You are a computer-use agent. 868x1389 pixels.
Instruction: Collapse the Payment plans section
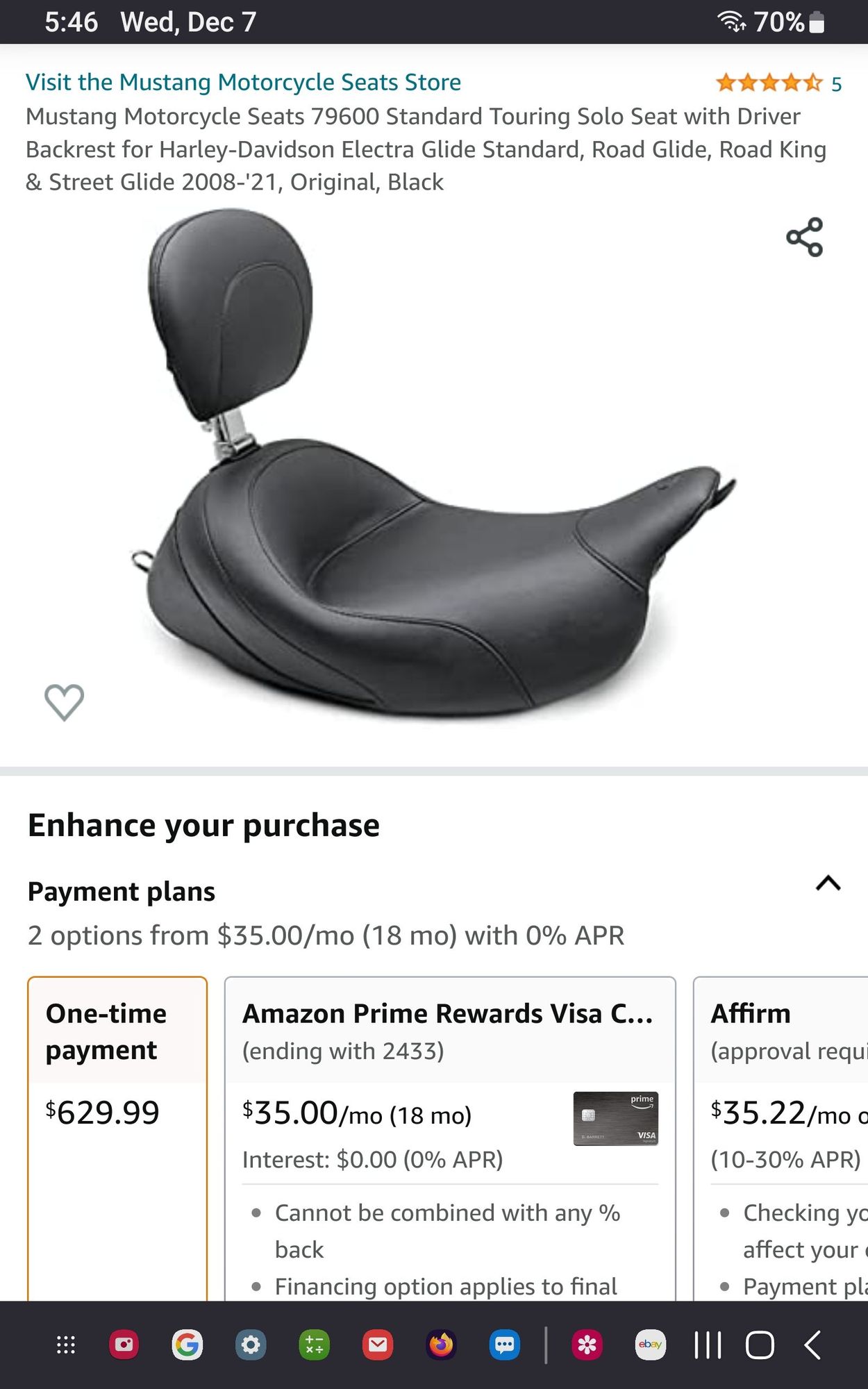[828, 883]
